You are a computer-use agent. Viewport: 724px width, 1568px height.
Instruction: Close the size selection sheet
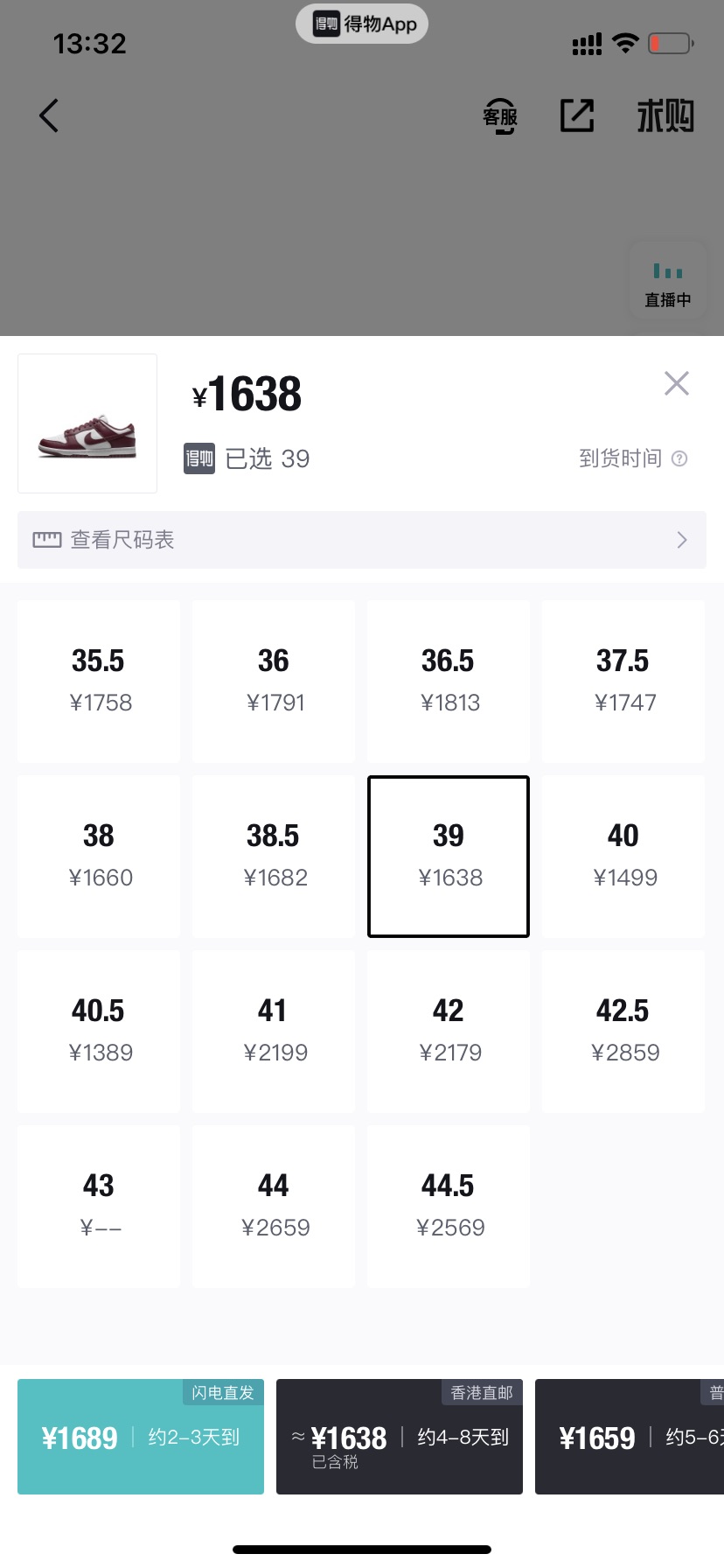(676, 383)
